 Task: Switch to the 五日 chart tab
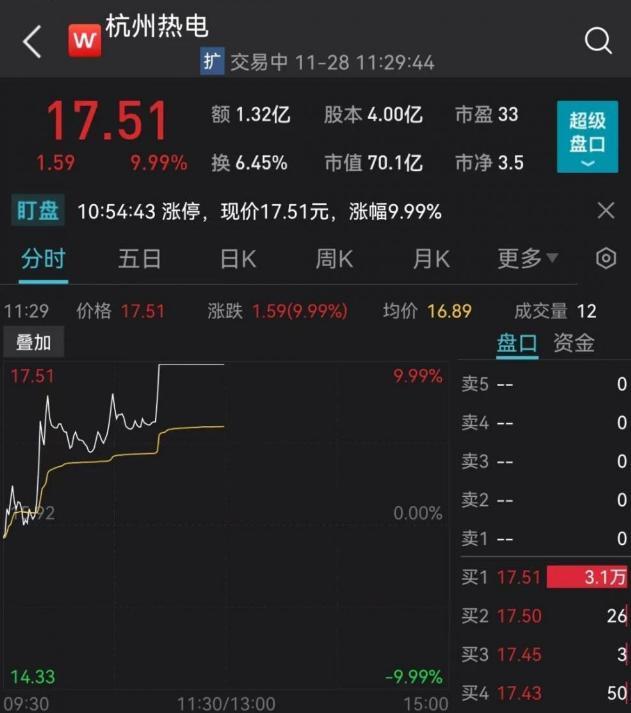(x=139, y=259)
